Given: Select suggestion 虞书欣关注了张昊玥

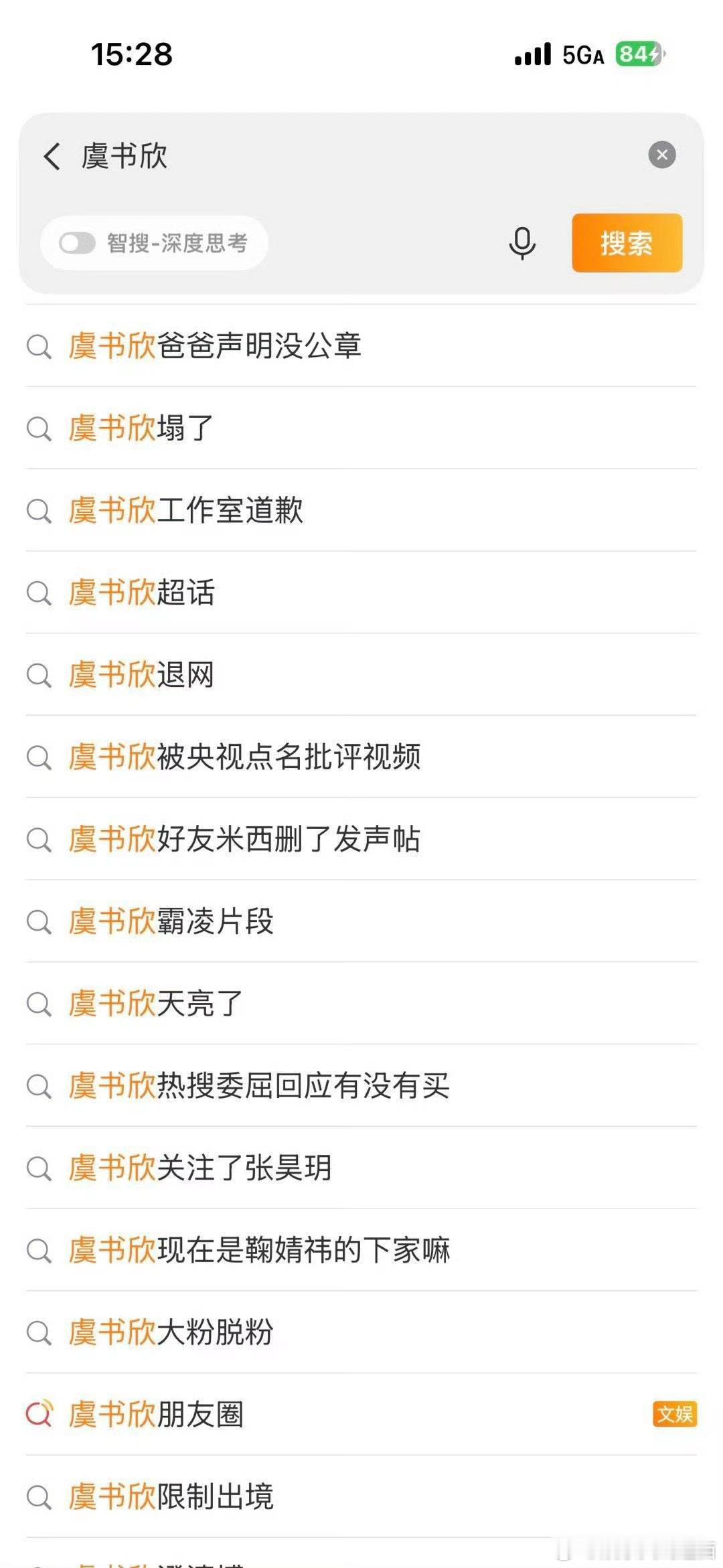Looking at the screenshot, I should [361, 1168].
